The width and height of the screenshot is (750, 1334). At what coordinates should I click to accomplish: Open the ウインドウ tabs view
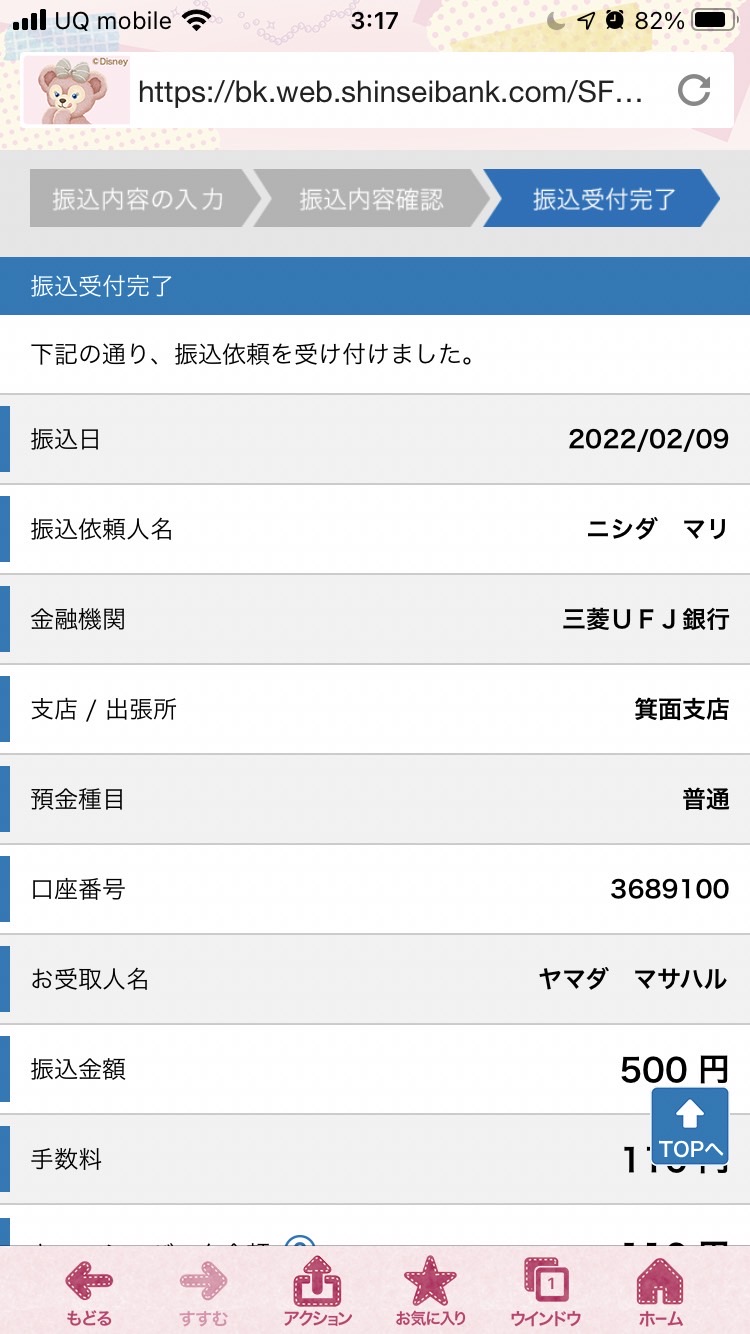point(546,1292)
